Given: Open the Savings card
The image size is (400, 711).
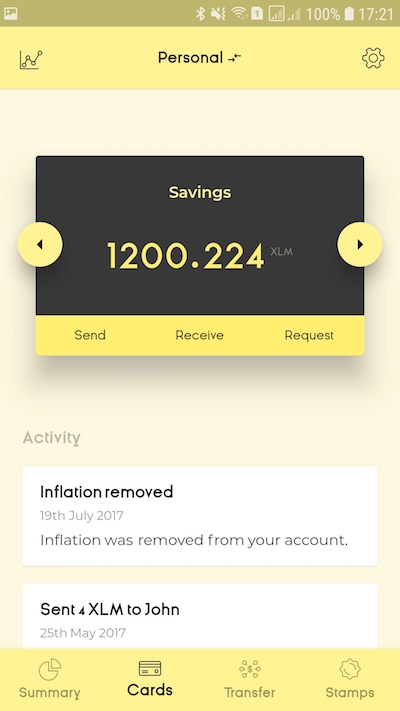Looking at the screenshot, I should 200,235.
